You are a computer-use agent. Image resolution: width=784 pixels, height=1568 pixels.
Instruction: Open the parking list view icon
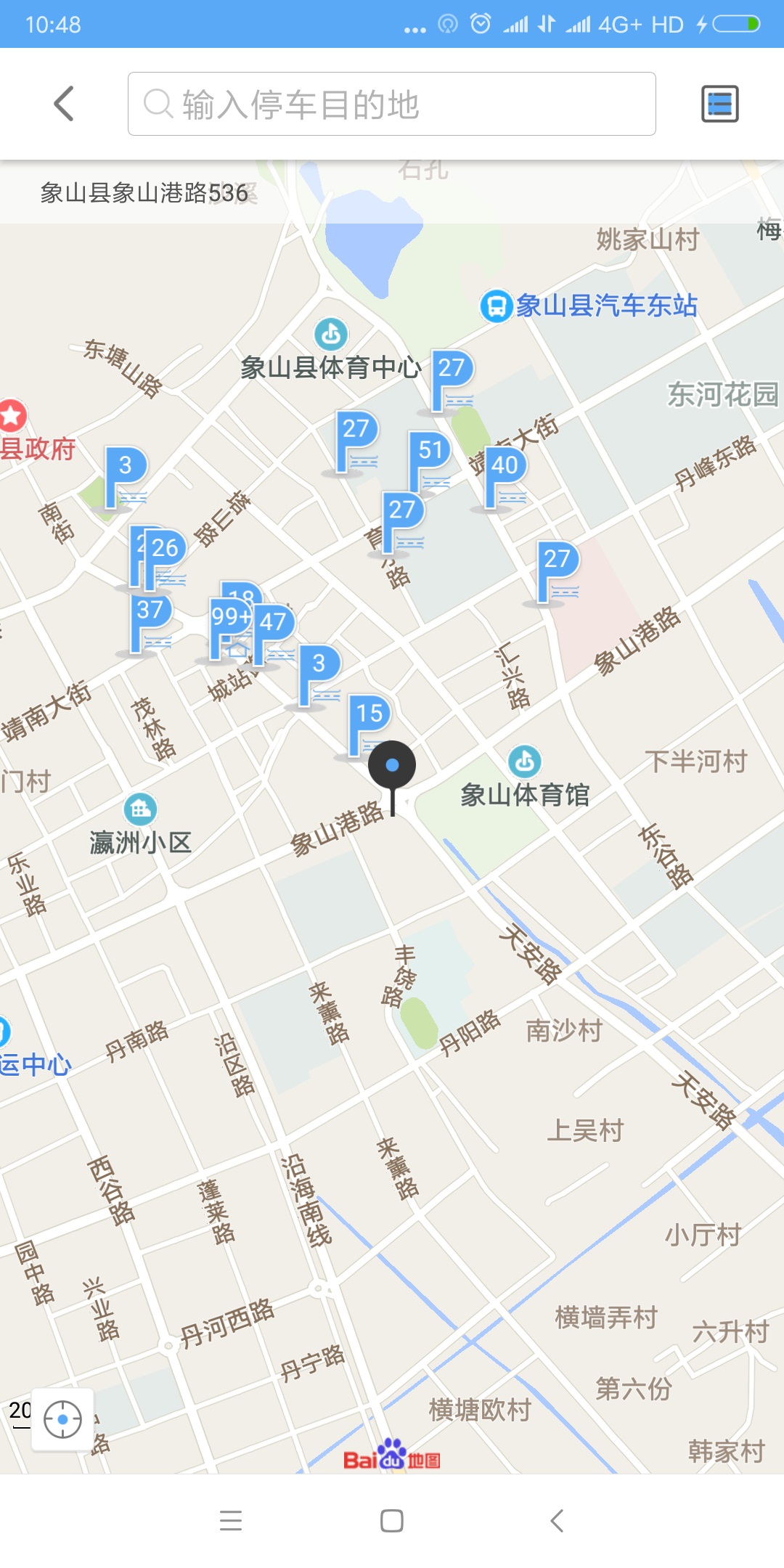tap(719, 104)
